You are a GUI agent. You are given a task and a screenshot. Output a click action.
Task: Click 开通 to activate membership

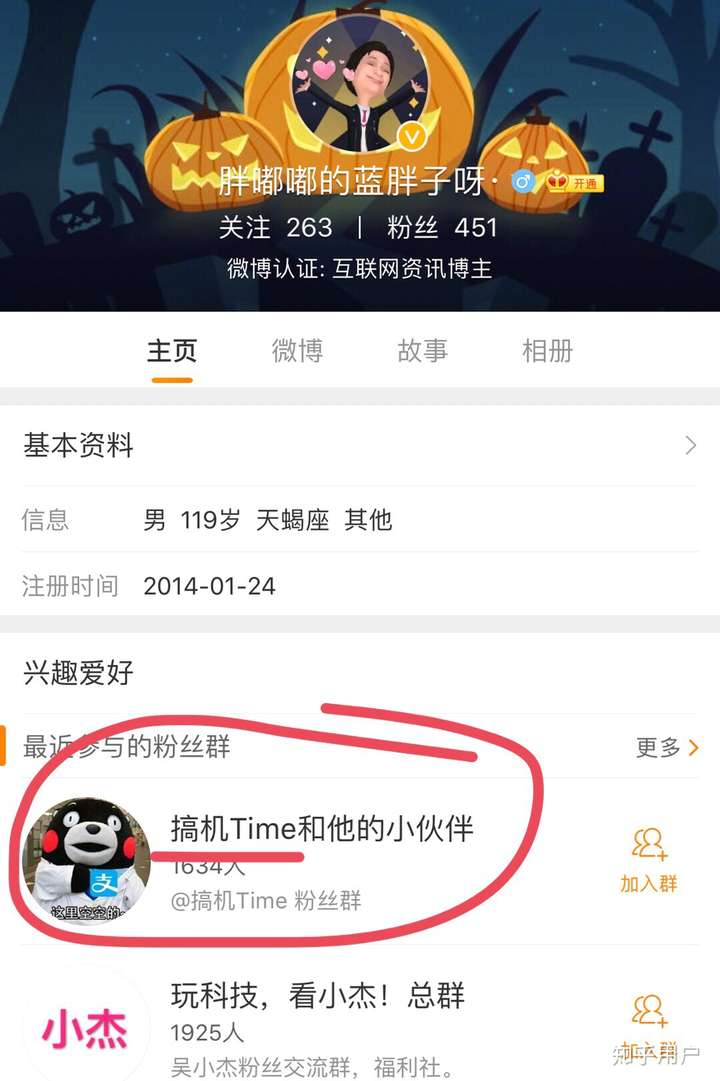tap(585, 181)
